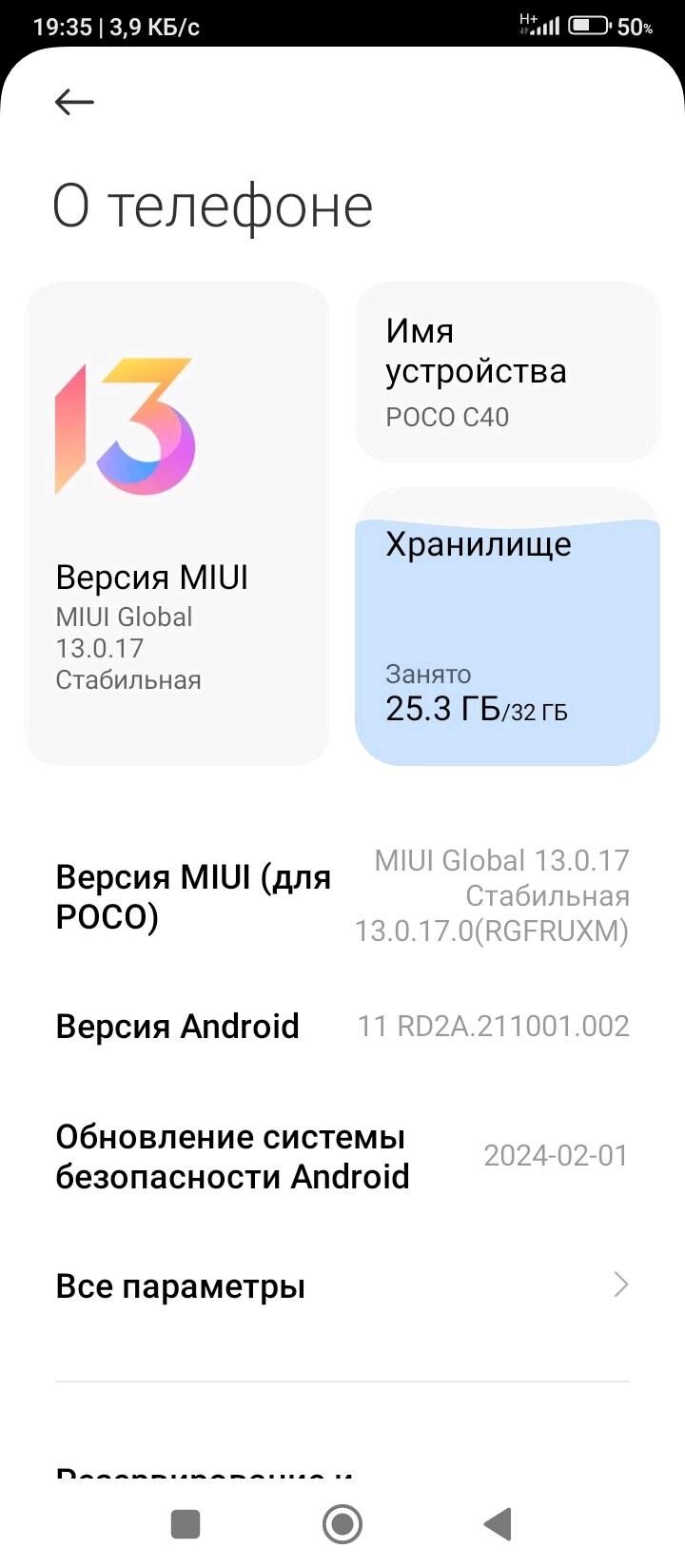The width and height of the screenshot is (685, 1568).
Task: Open the Имя устройства card
Action: [507, 372]
